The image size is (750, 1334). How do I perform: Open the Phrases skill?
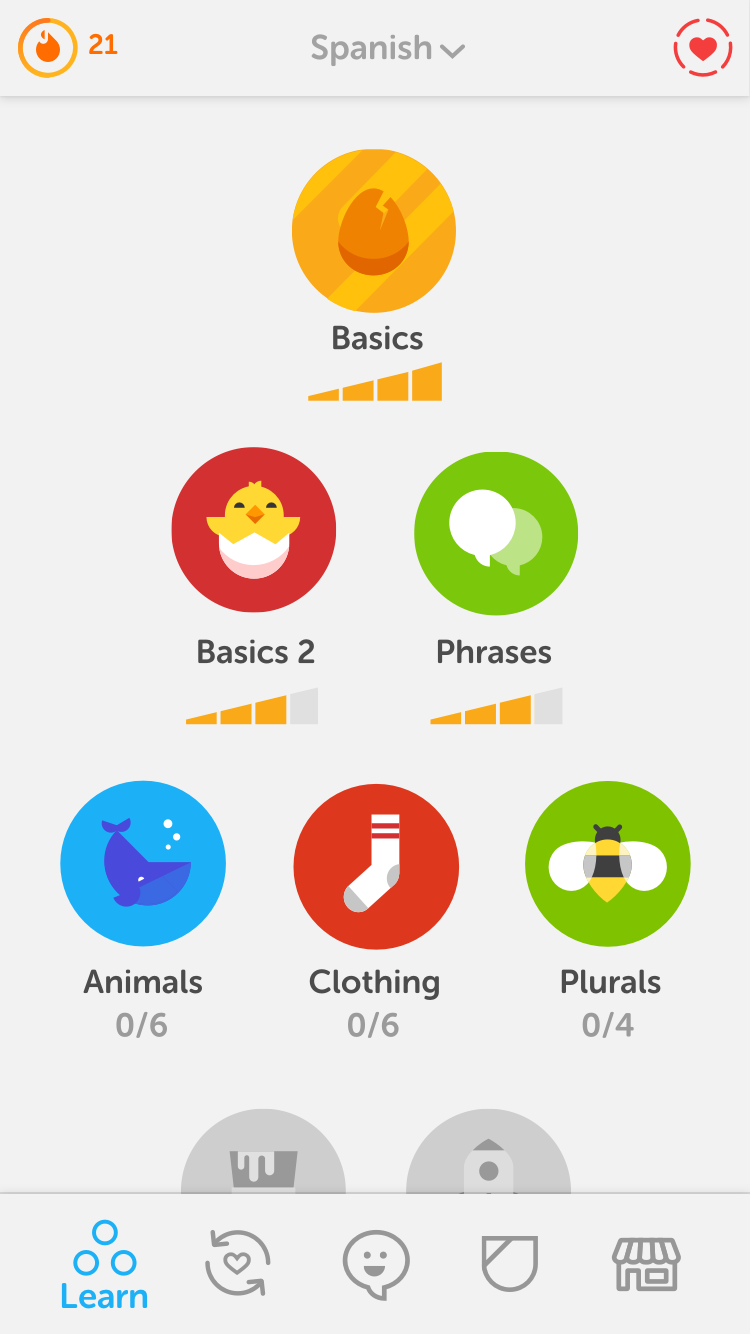(x=496, y=533)
